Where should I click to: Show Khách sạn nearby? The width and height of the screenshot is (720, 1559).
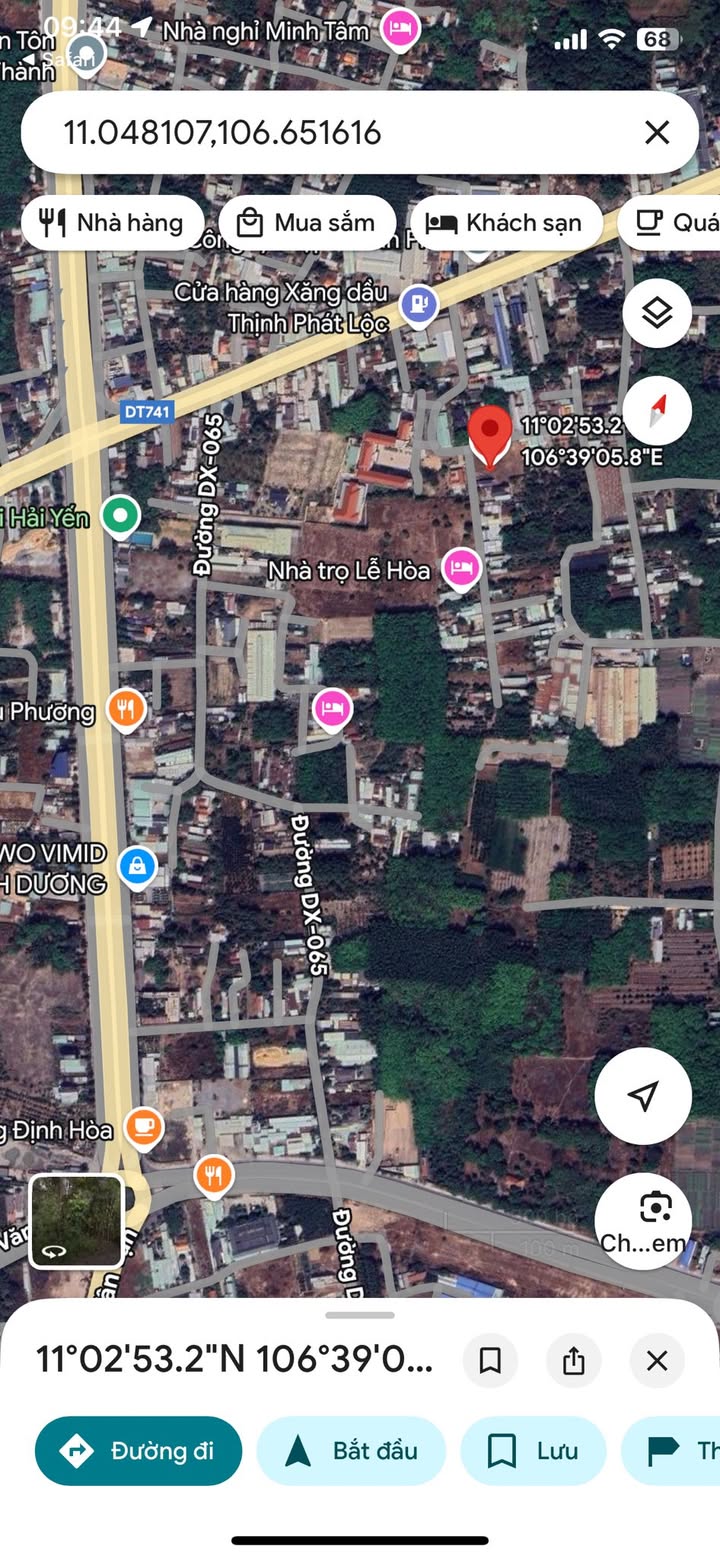tap(506, 223)
